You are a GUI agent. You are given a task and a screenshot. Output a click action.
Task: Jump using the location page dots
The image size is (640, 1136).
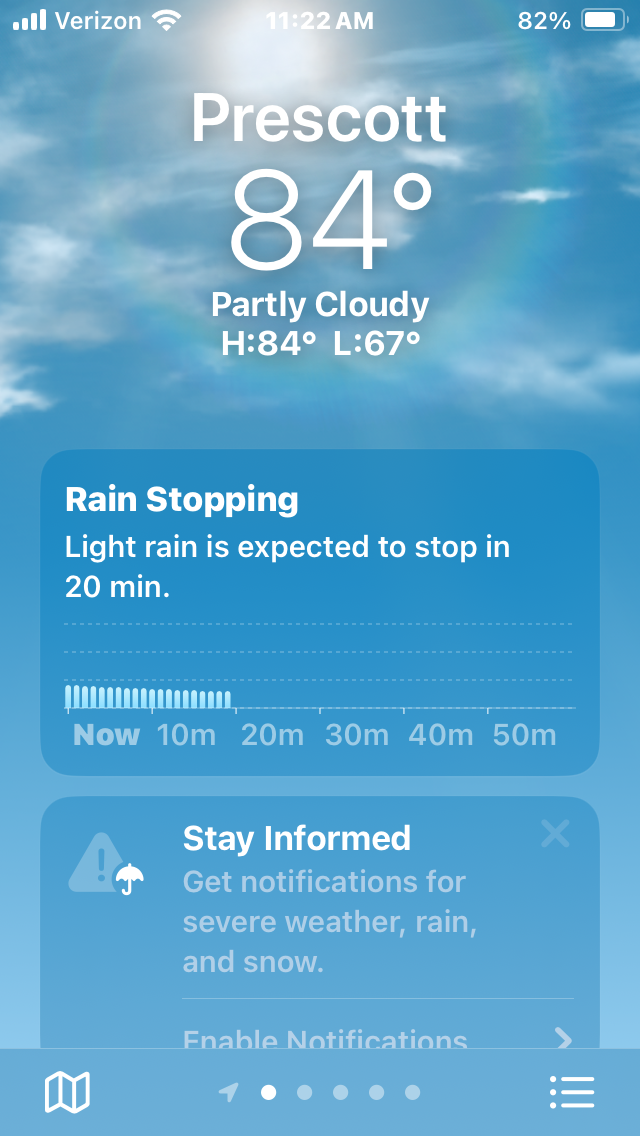coord(320,1092)
